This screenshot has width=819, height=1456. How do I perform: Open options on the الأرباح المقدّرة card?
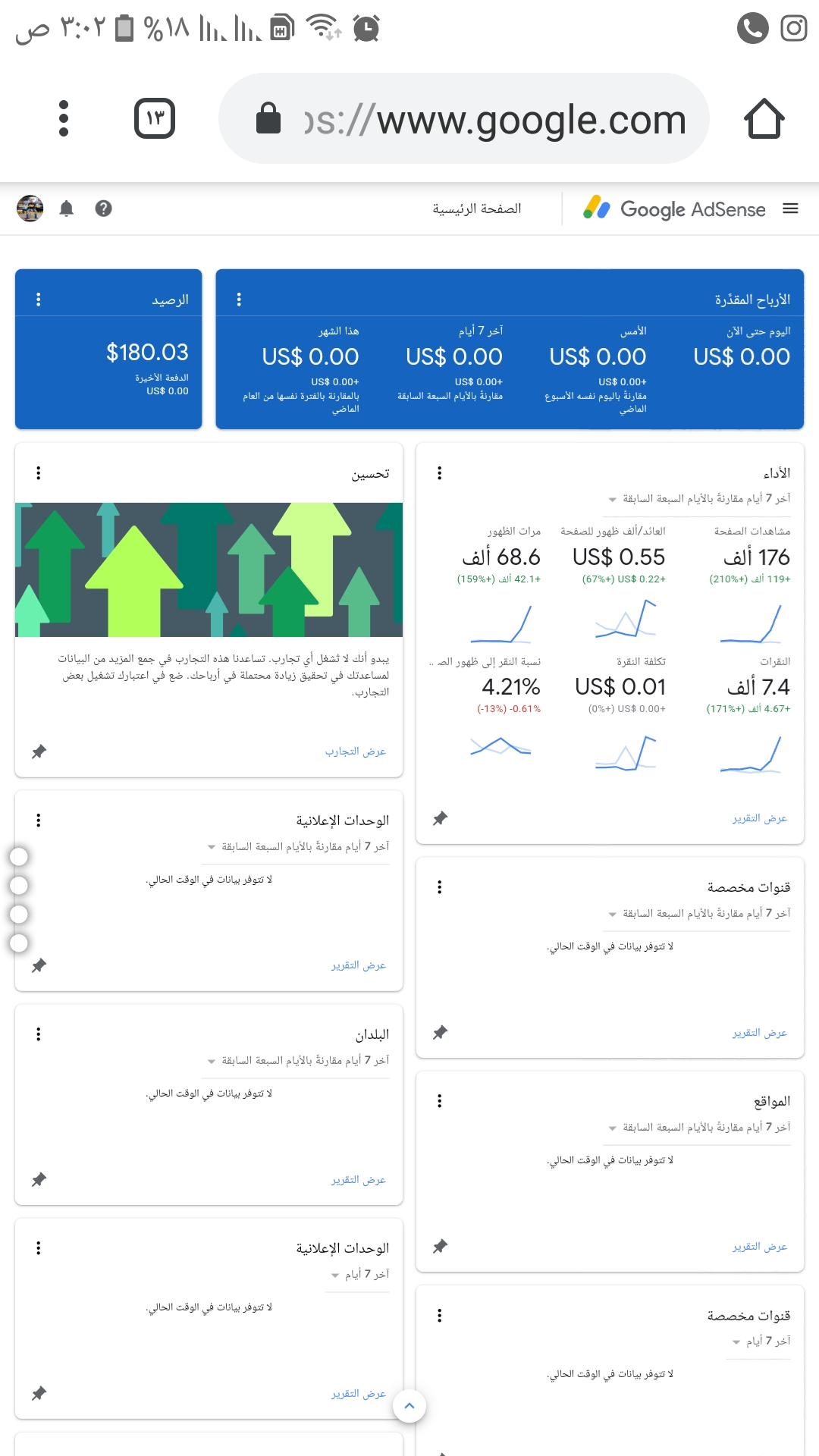click(239, 300)
